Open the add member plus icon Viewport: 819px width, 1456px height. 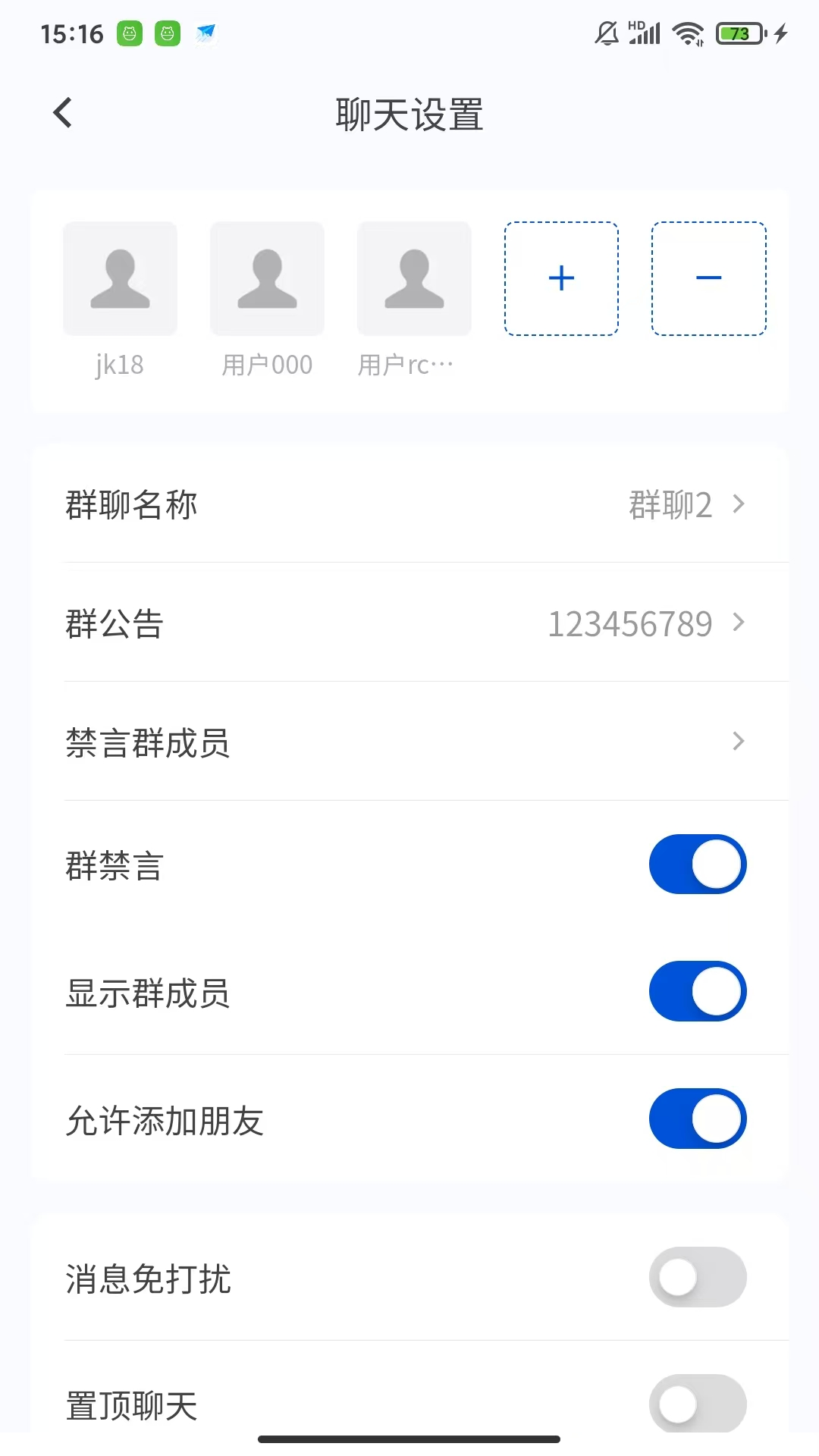coord(561,278)
